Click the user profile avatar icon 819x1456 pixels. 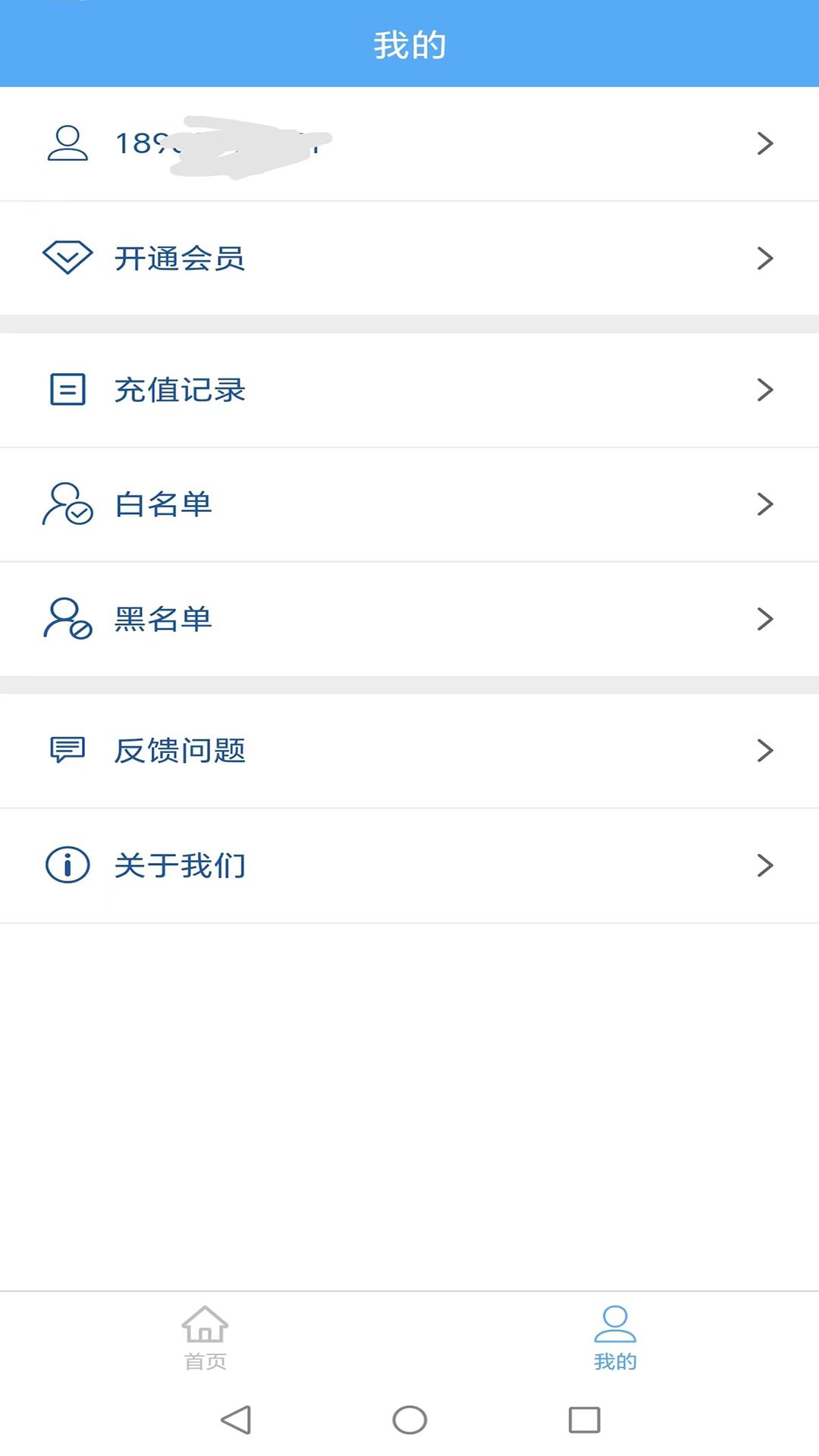point(67,143)
